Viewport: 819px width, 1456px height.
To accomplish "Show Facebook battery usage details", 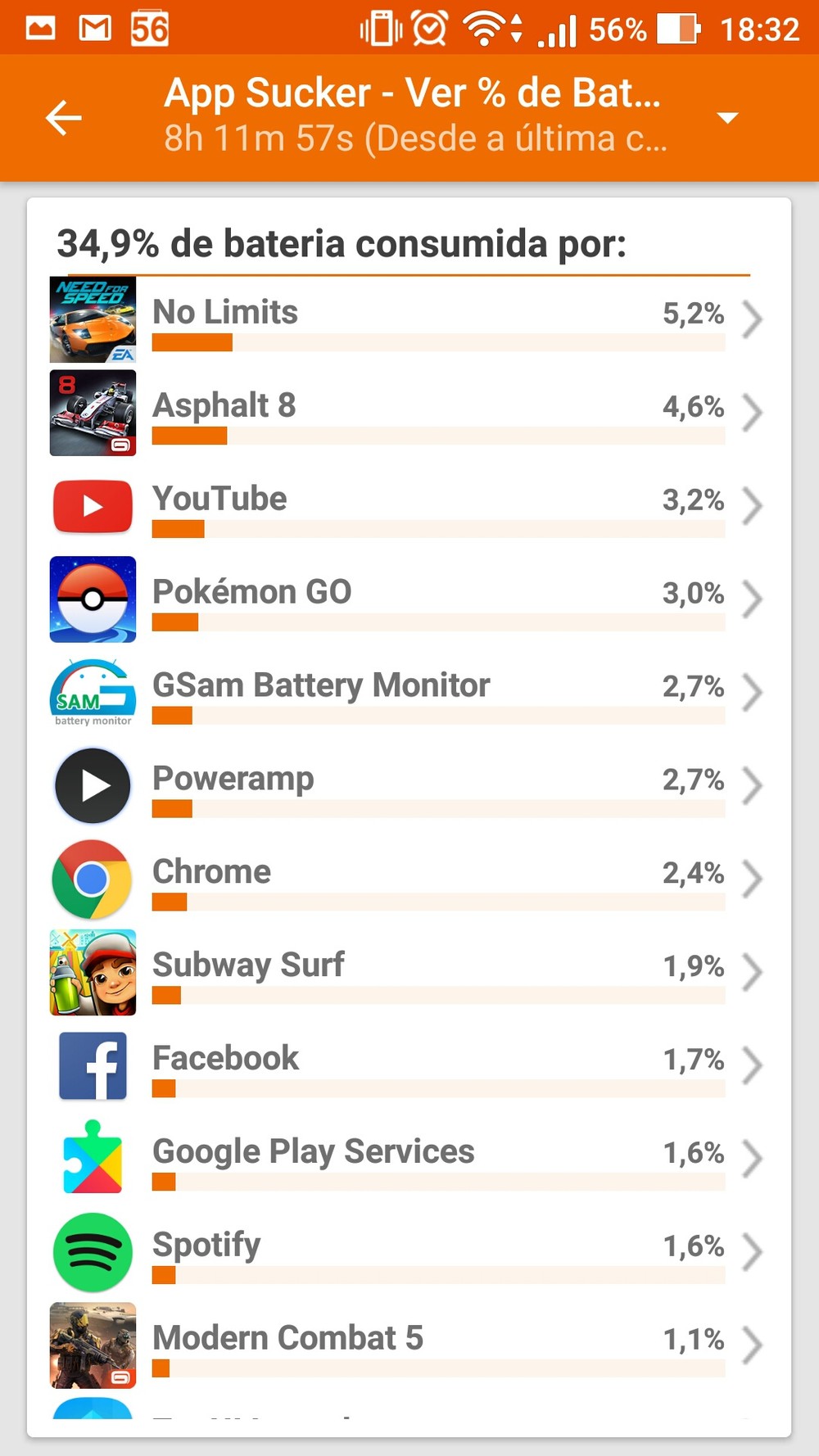I will point(409,1066).
